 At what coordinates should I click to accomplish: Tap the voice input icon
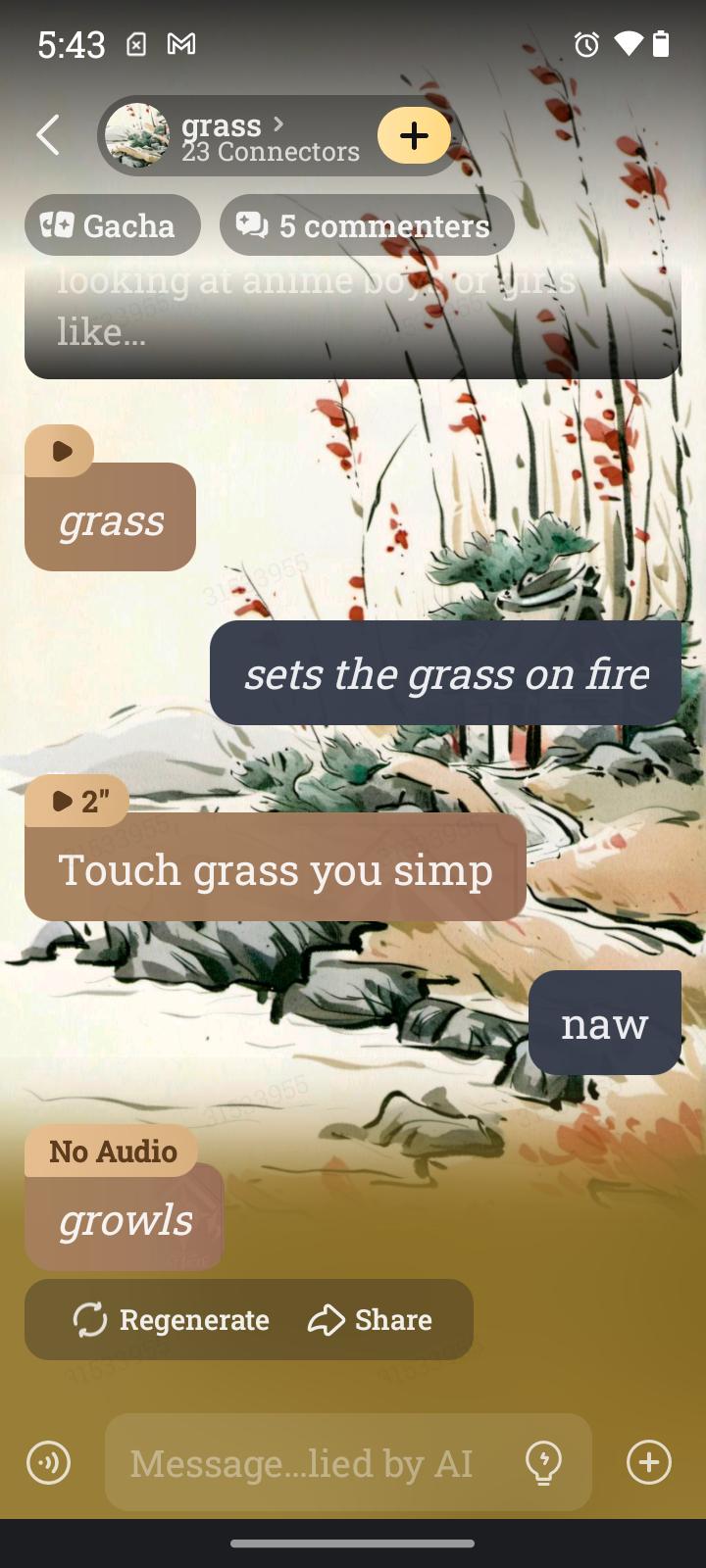tap(48, 1463)
